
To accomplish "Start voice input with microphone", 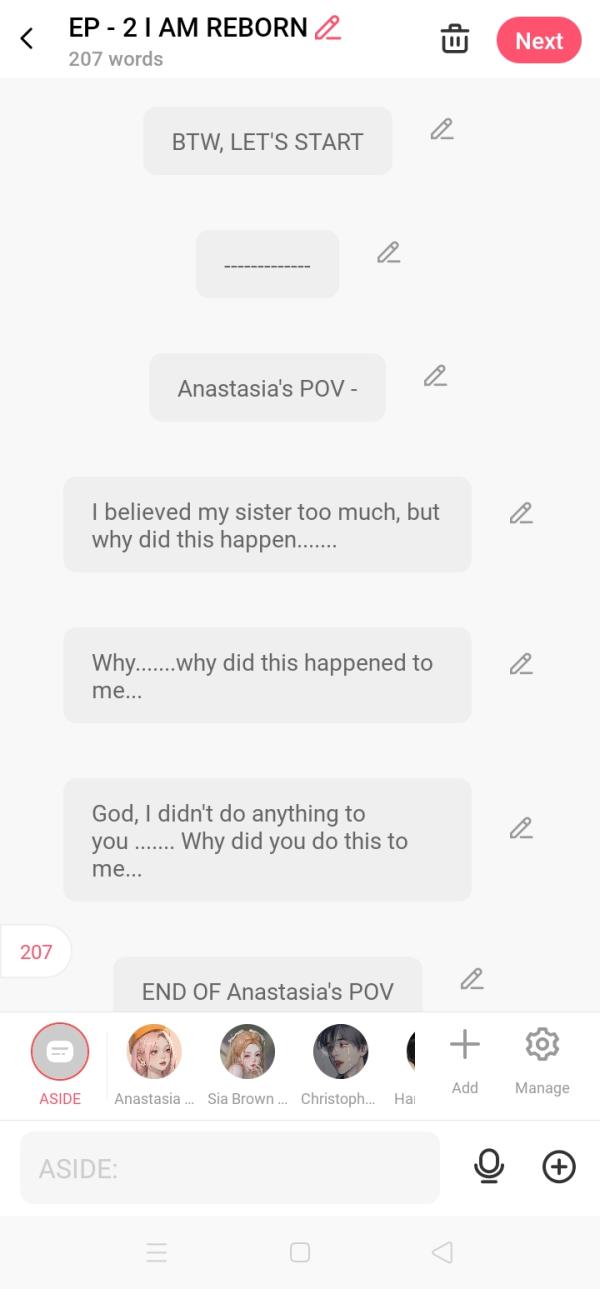I will [x=489, y=1166].
